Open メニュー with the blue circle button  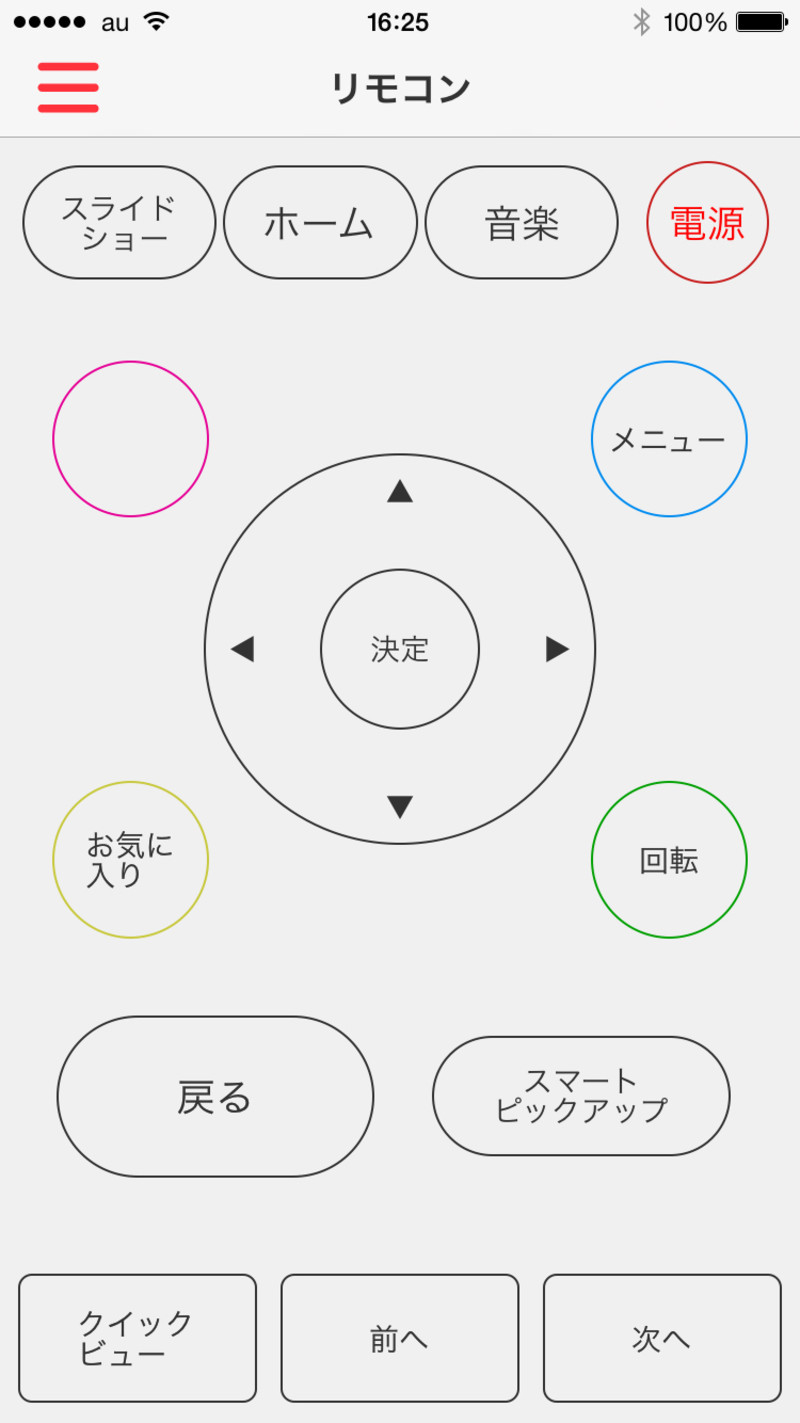pyautogui.click(x=669, y=439)
